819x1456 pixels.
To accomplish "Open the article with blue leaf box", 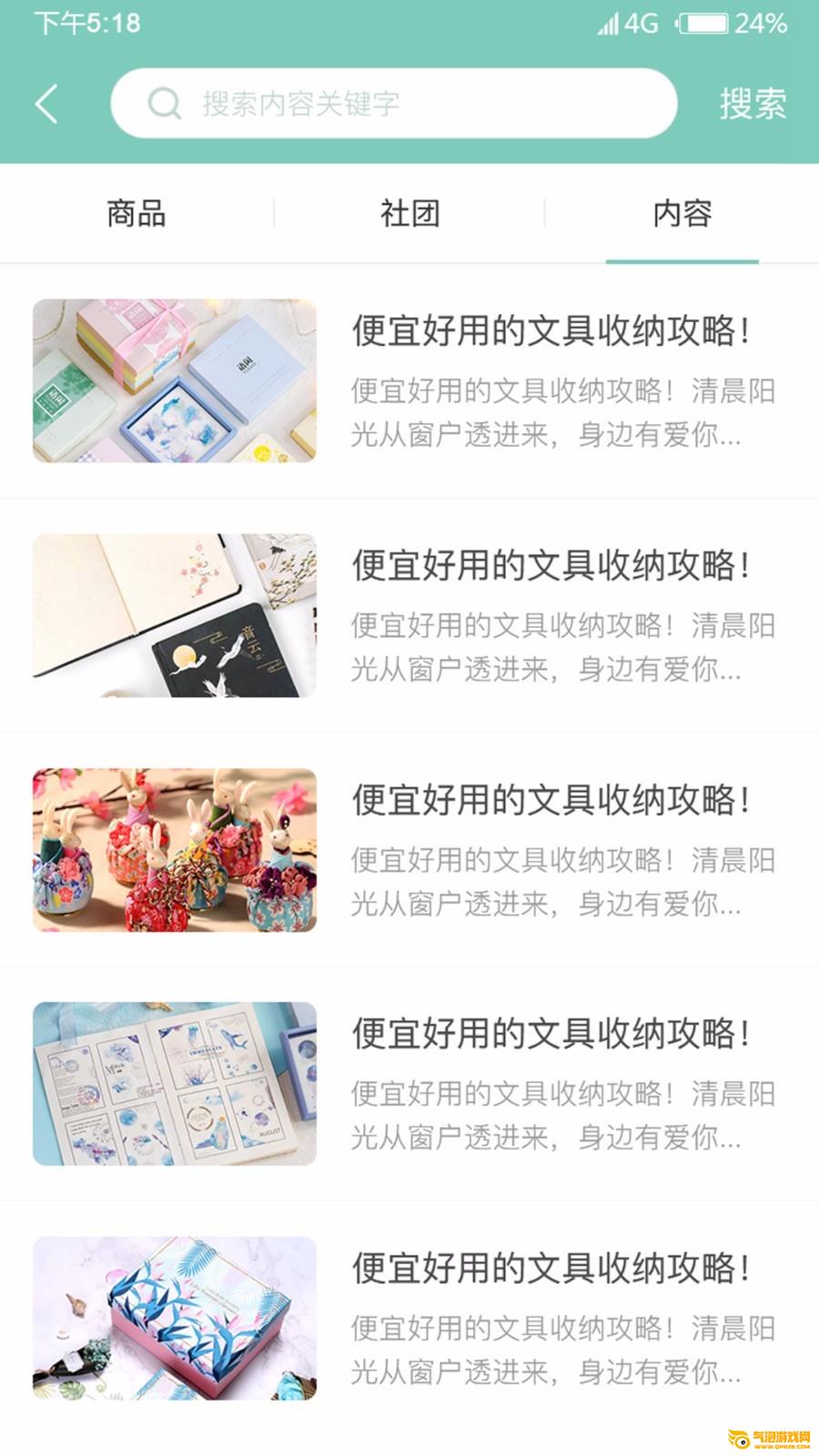I will [x=409, y=1318].
